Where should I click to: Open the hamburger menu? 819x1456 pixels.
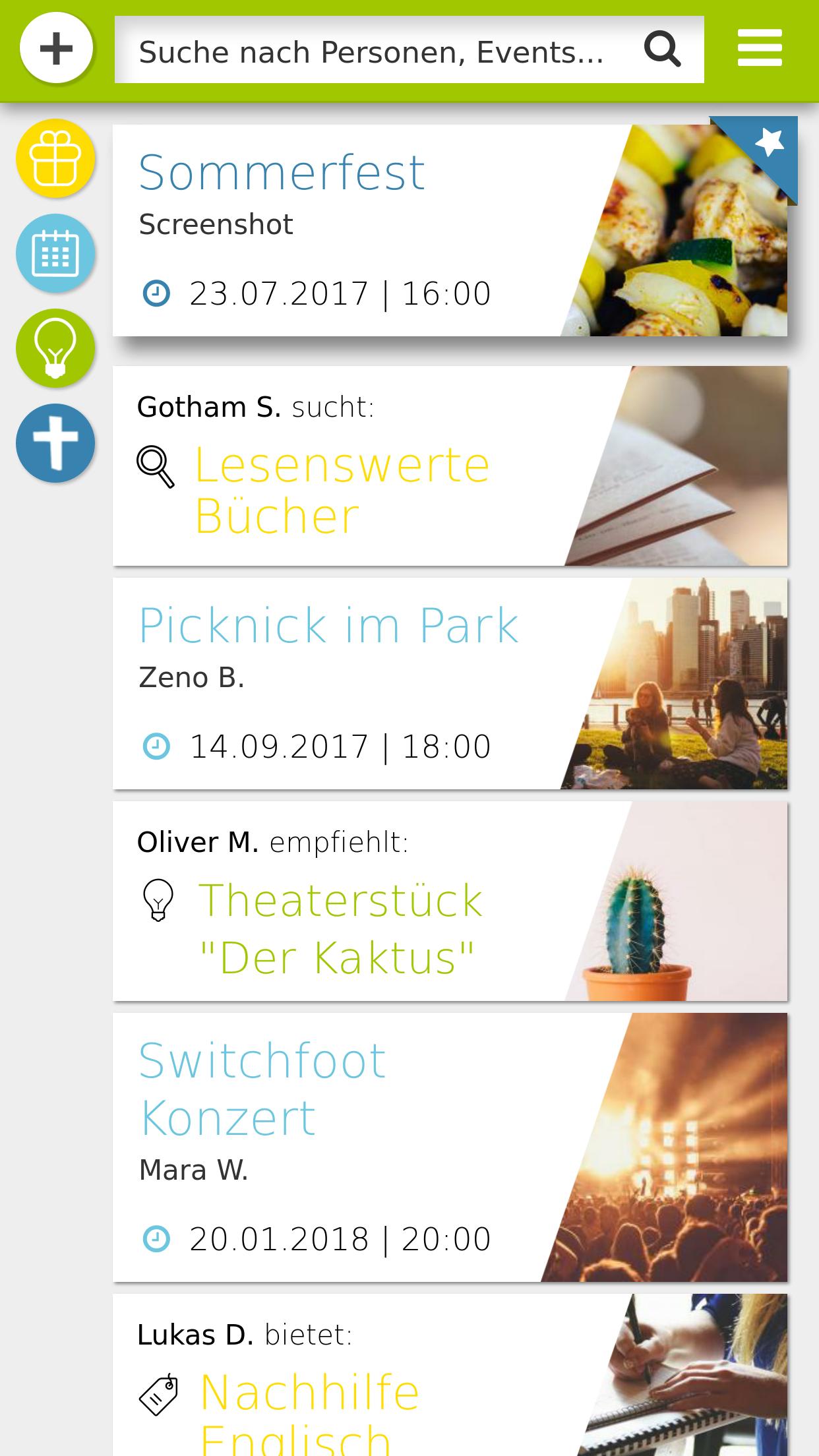click(x=760, y=48)
